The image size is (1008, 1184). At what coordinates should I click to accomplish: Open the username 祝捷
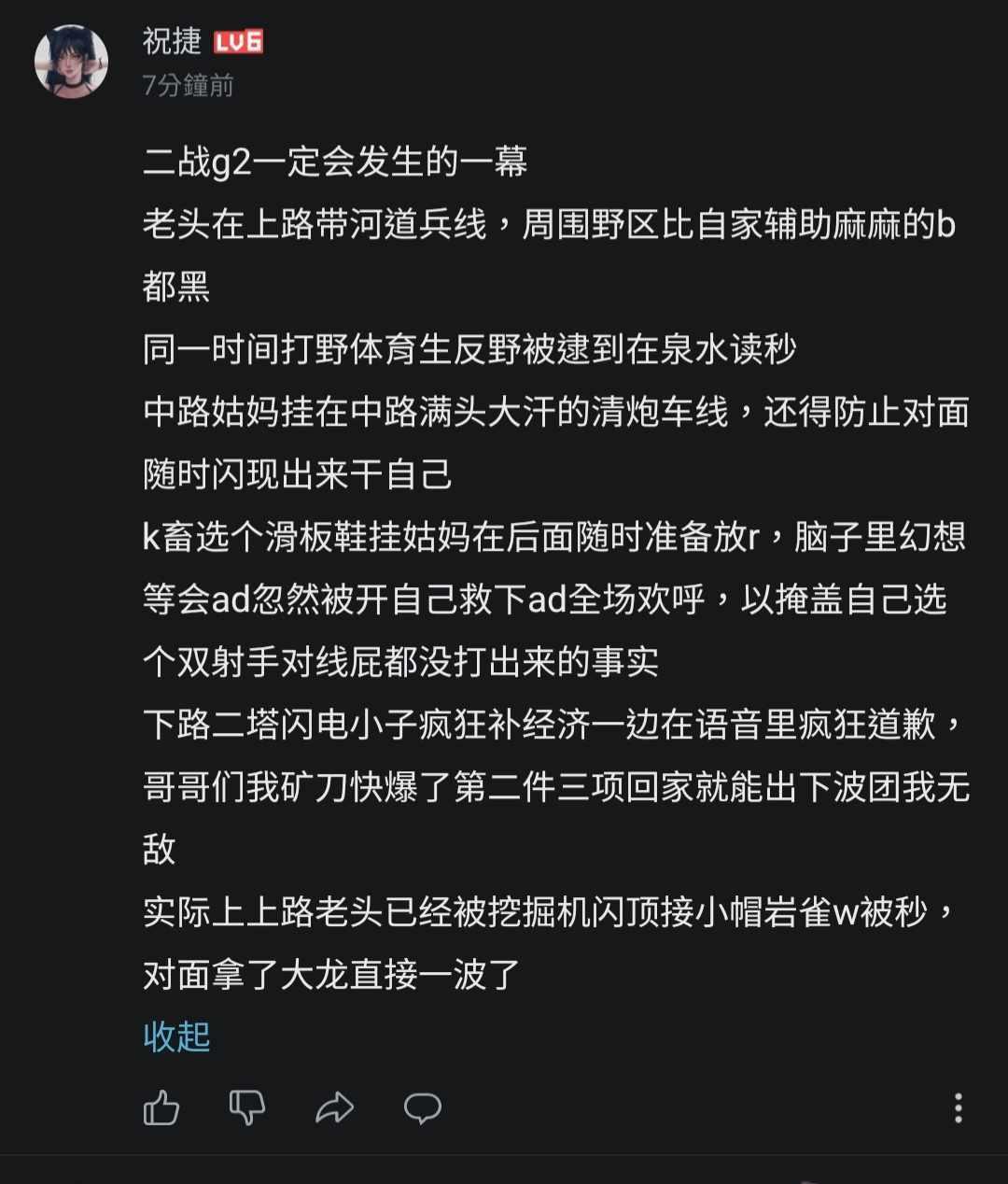tap(172, 41)
